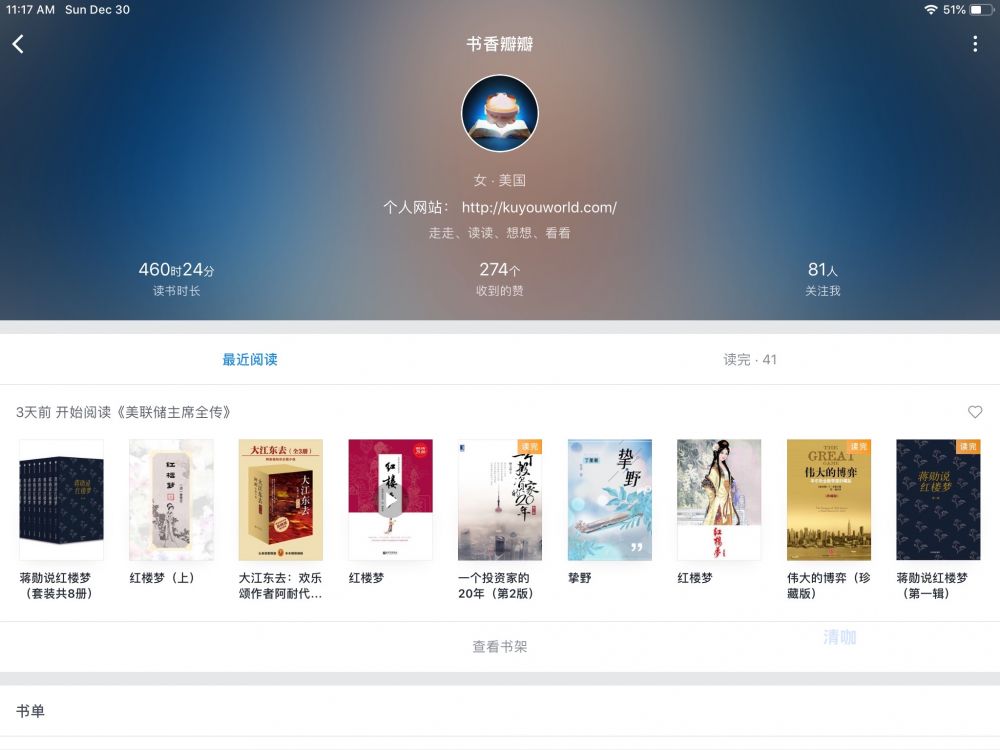Viewport: 1000px width, 750px height.
Task: Open the book 大江东去
Action: coord(281,500)
